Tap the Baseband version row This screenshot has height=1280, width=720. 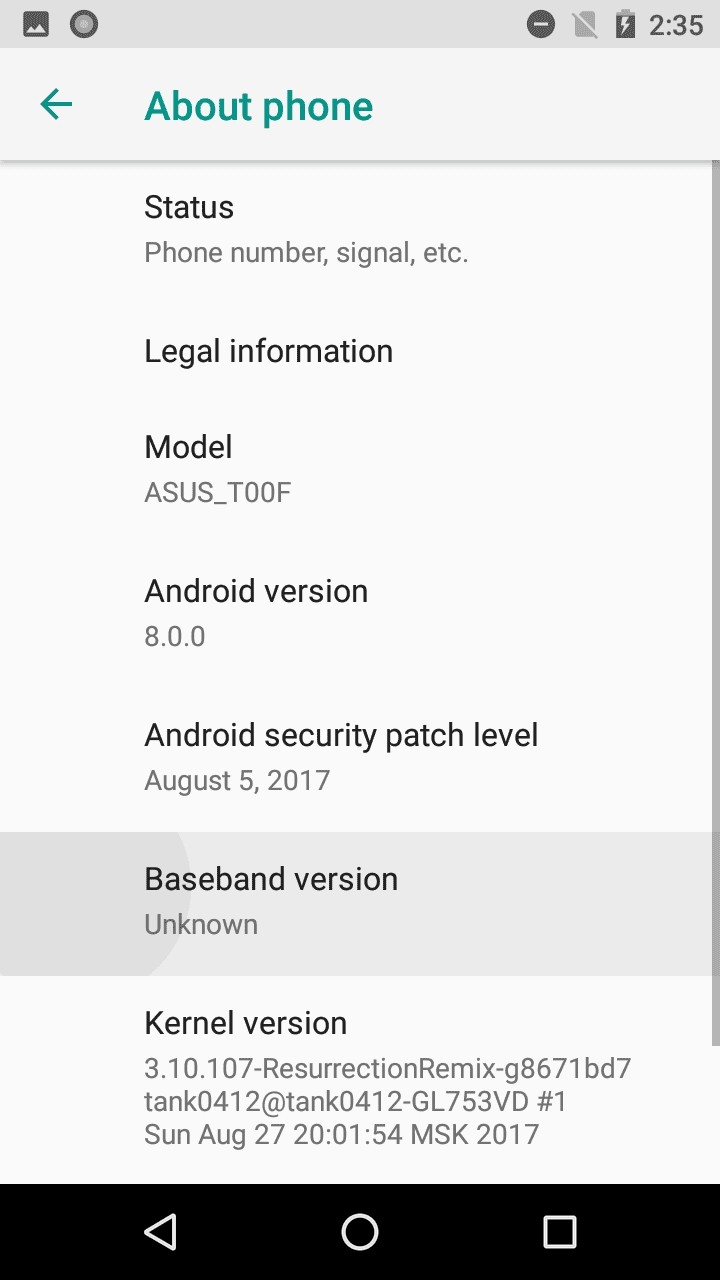coord(360,903)
